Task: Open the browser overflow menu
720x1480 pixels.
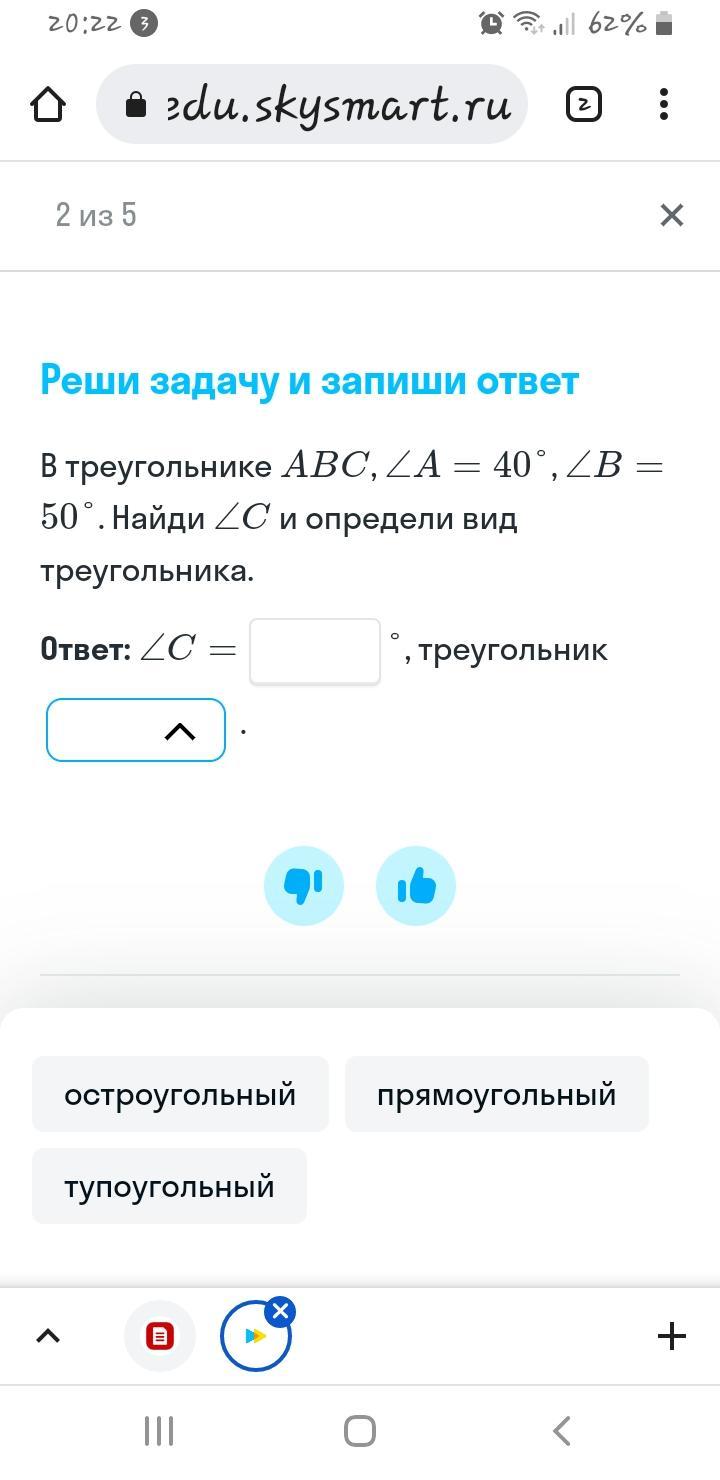Action: 664,104
